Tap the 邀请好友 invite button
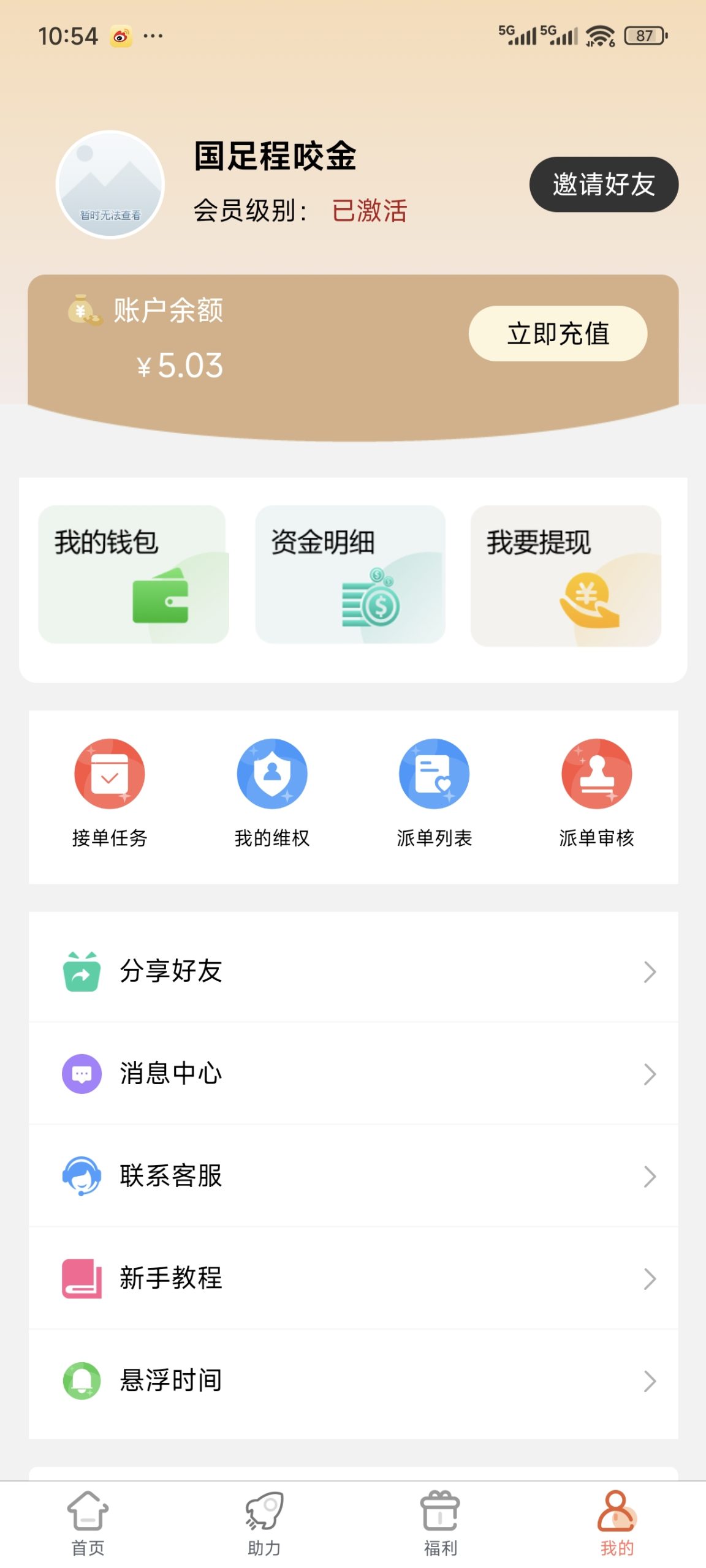Viewport: 706px width, 1568px height. point(604,183)
